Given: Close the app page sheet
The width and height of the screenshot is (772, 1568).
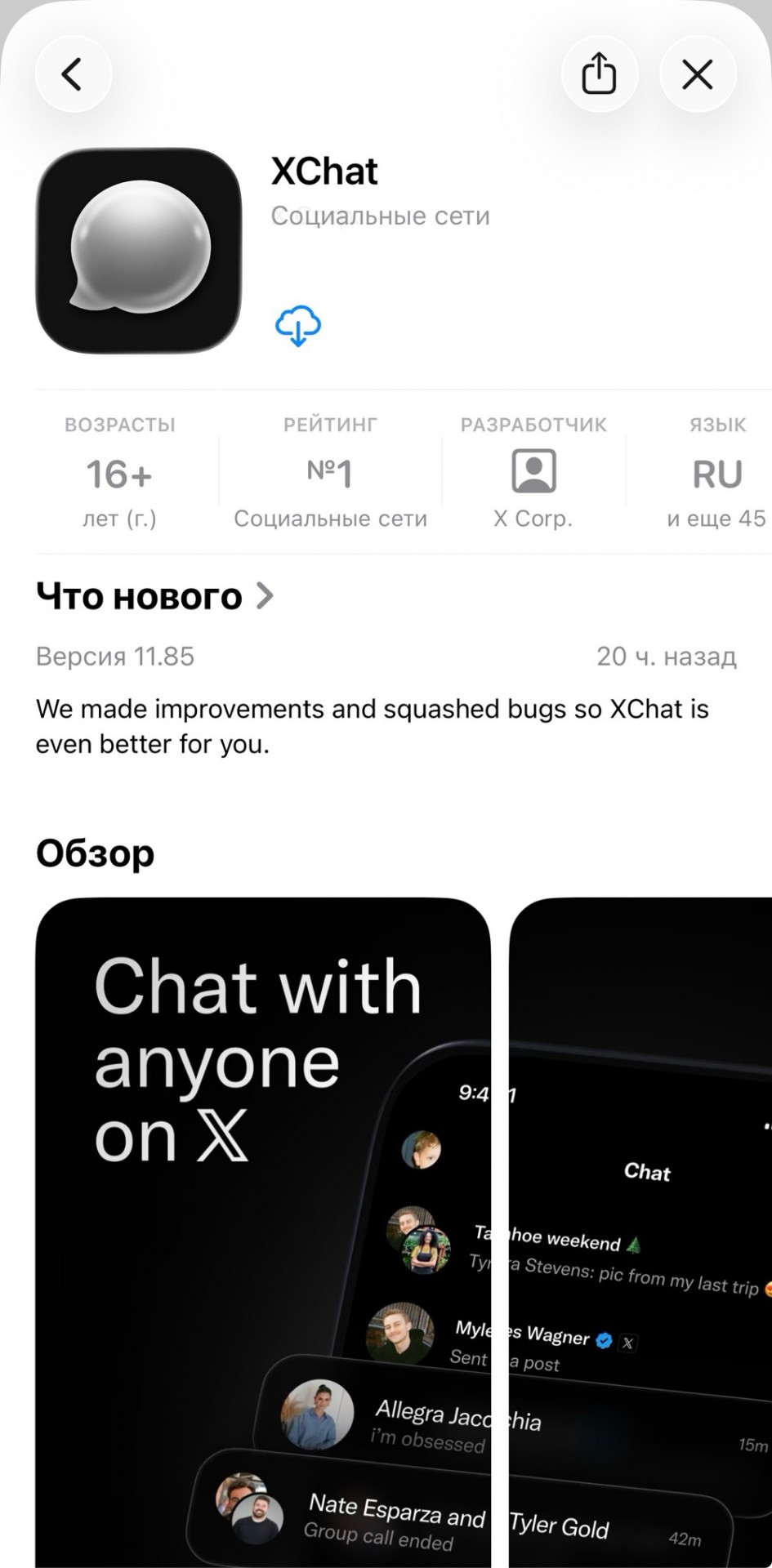Looking at the screenshot, I should (698, 74).
